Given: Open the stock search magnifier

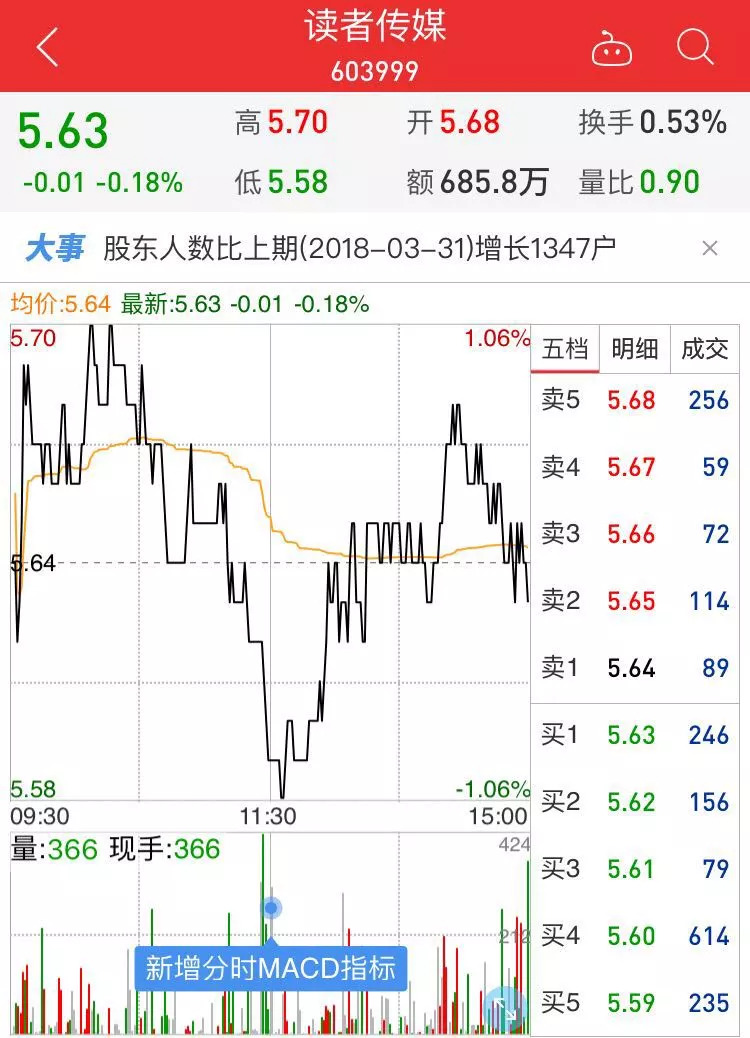Looking at the screenshot, I should tap(693, 45).
